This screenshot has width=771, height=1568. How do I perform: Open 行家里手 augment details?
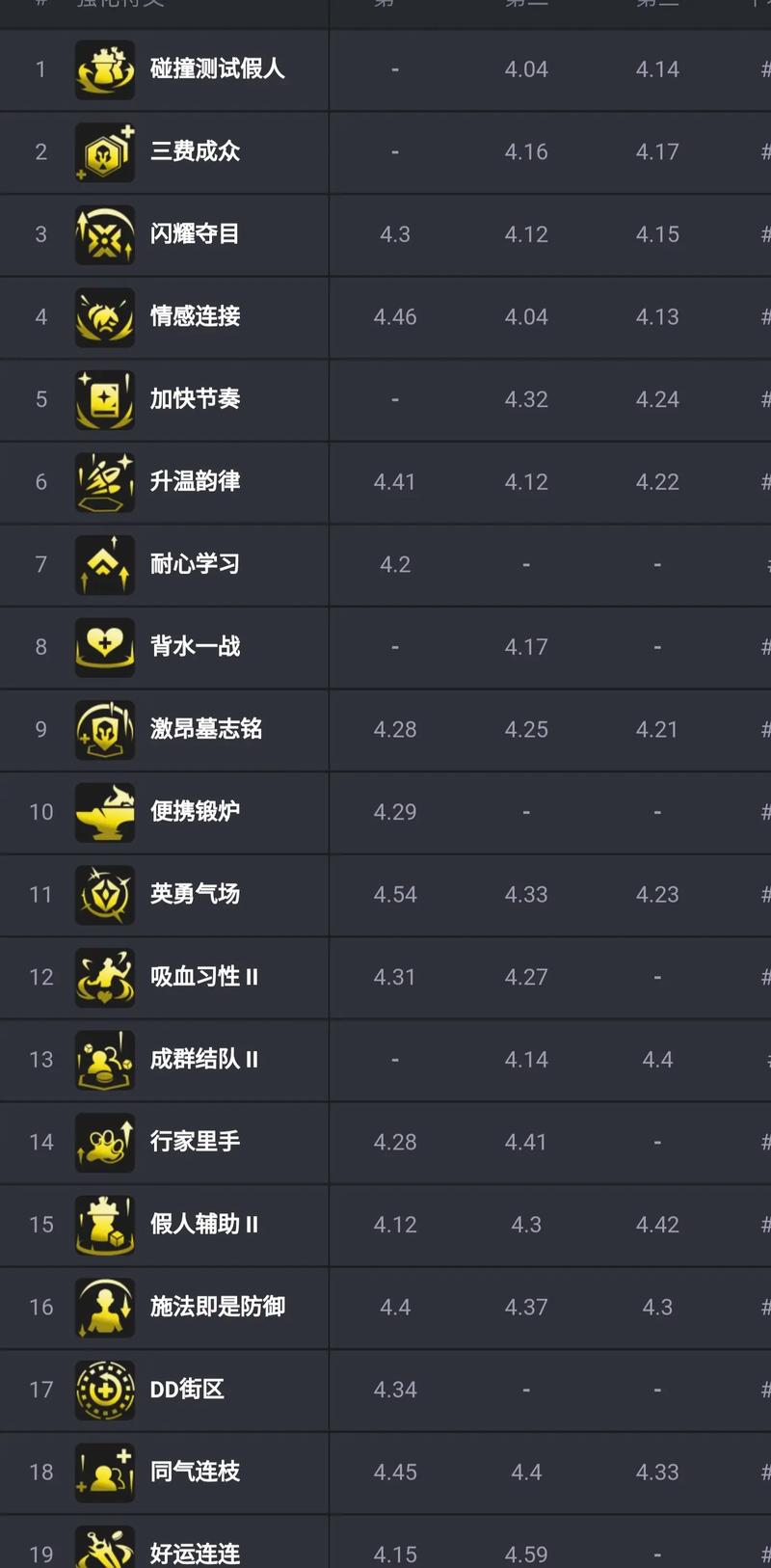[195, 1142]
